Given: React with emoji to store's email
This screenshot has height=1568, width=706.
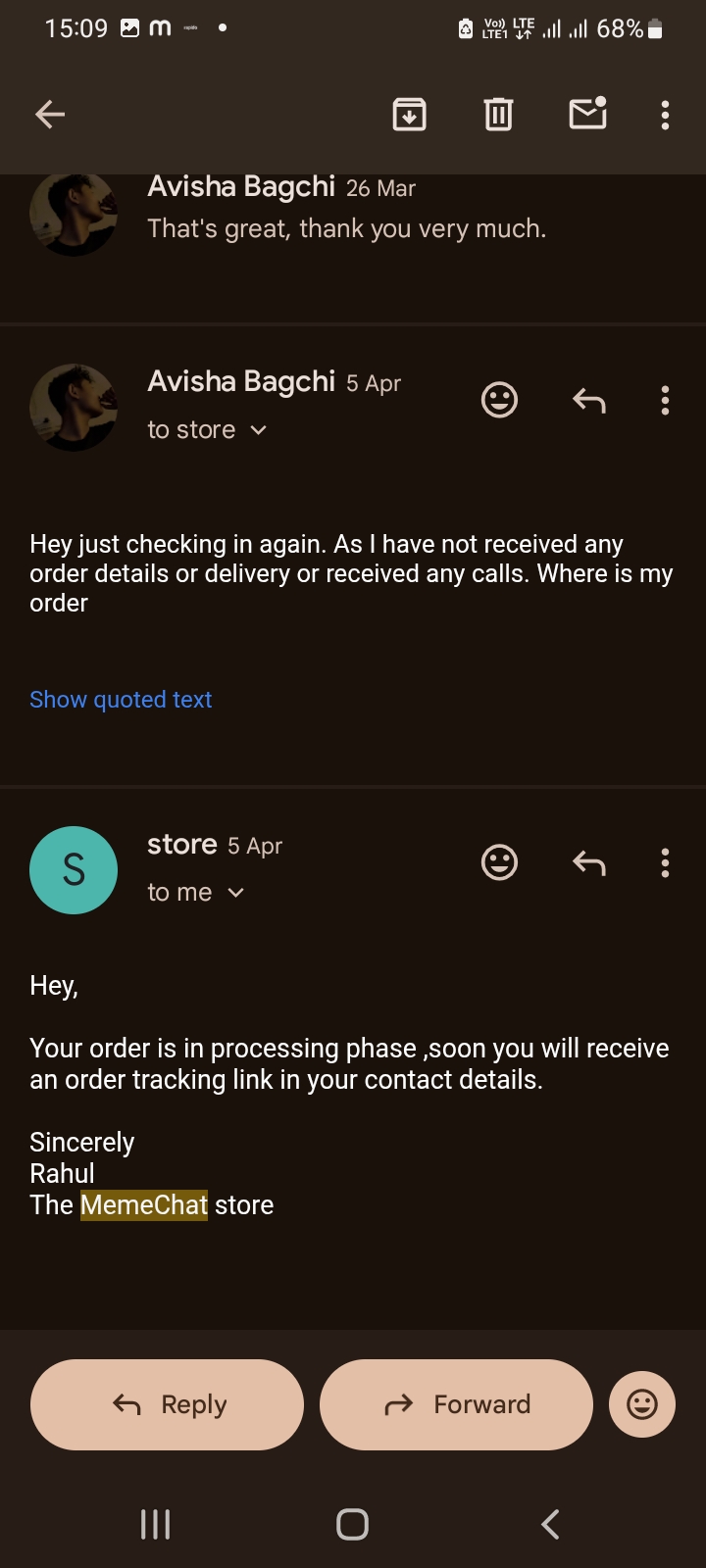Looking at the screenshot, I should pyautogui.click(x=499, y=862).
